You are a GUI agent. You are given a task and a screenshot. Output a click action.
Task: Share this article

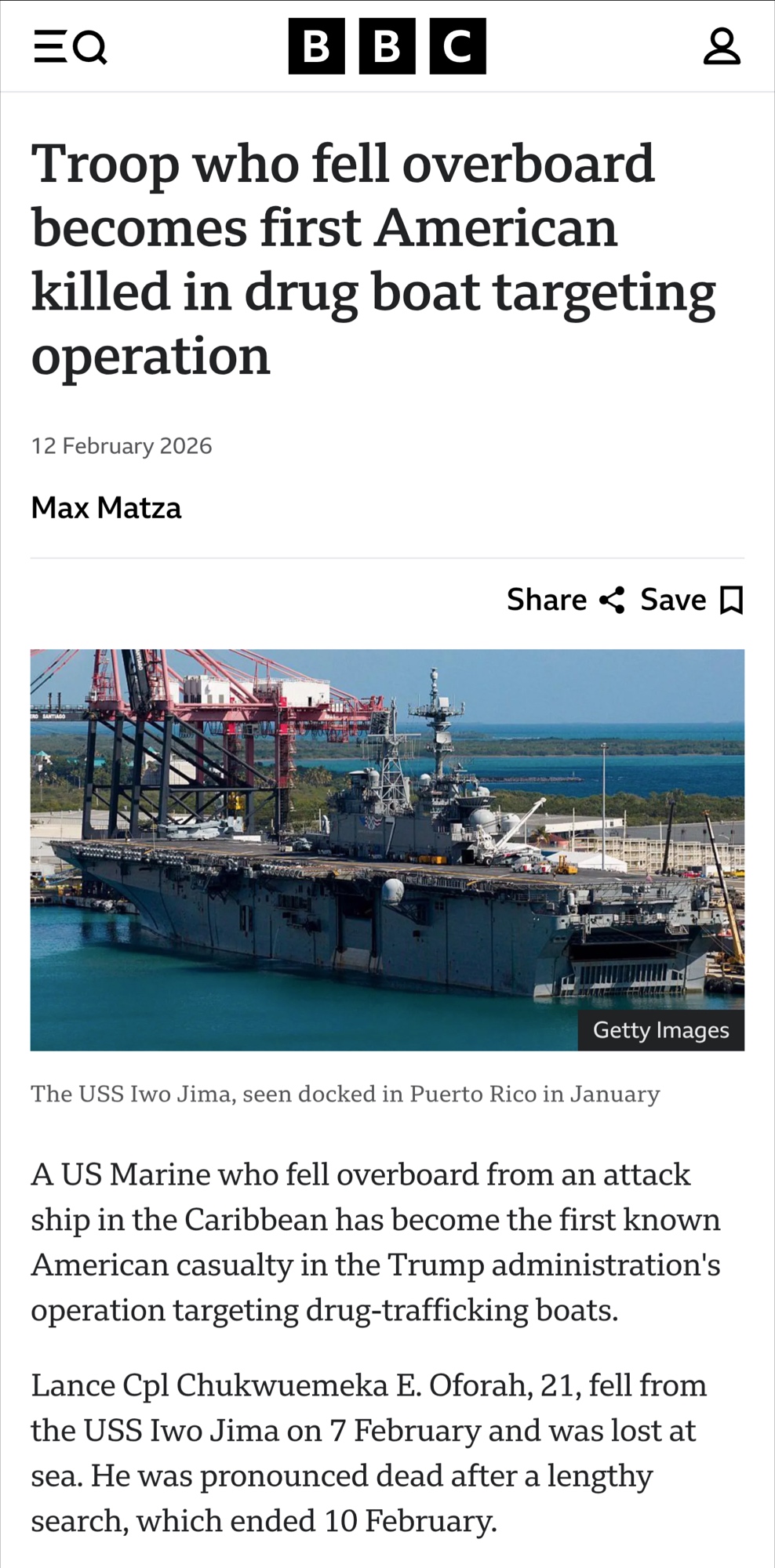click(x=566, y=600)
